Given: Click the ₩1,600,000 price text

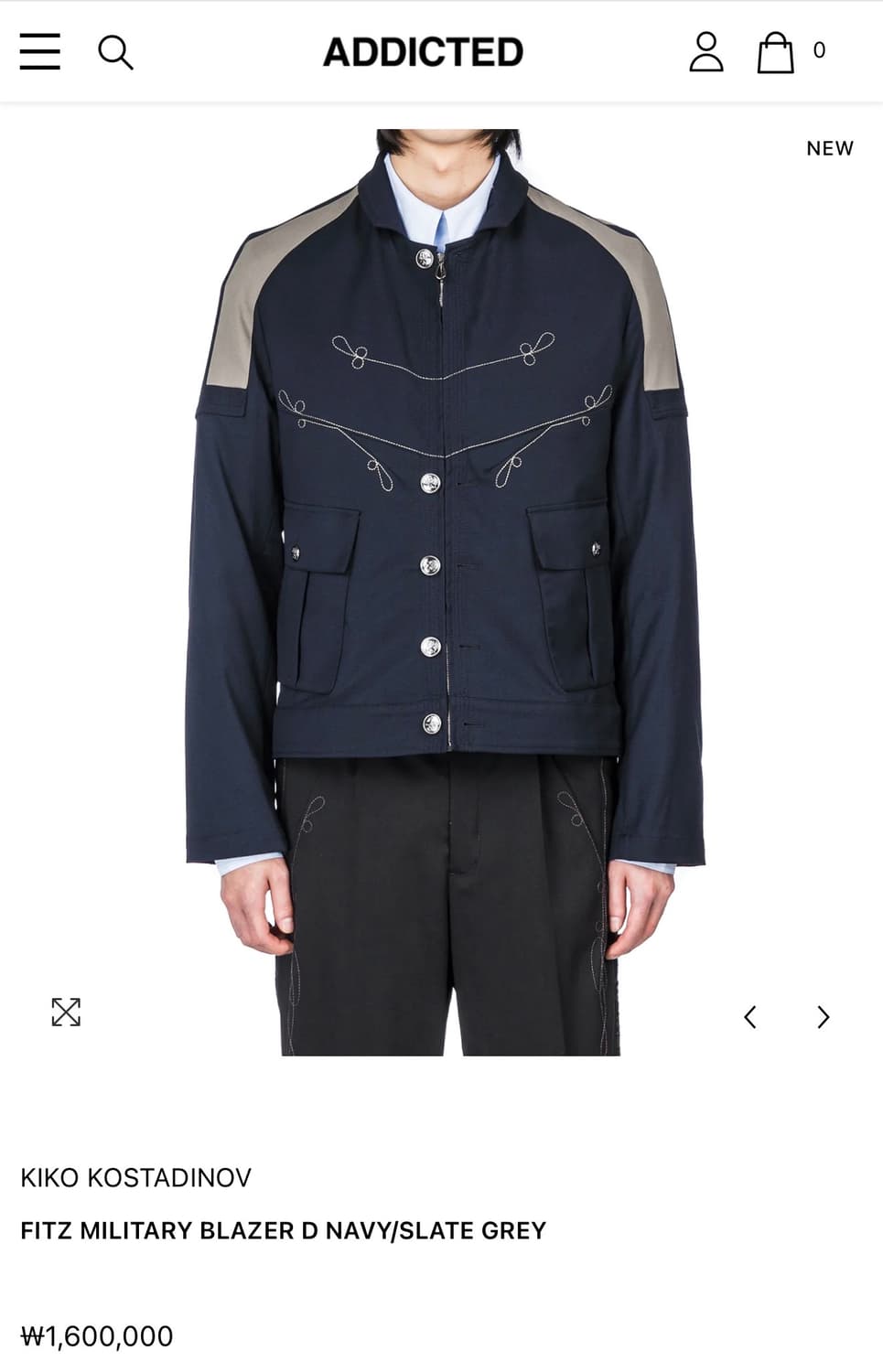Looking at the screenshot, I should (x=95, y=1334).
